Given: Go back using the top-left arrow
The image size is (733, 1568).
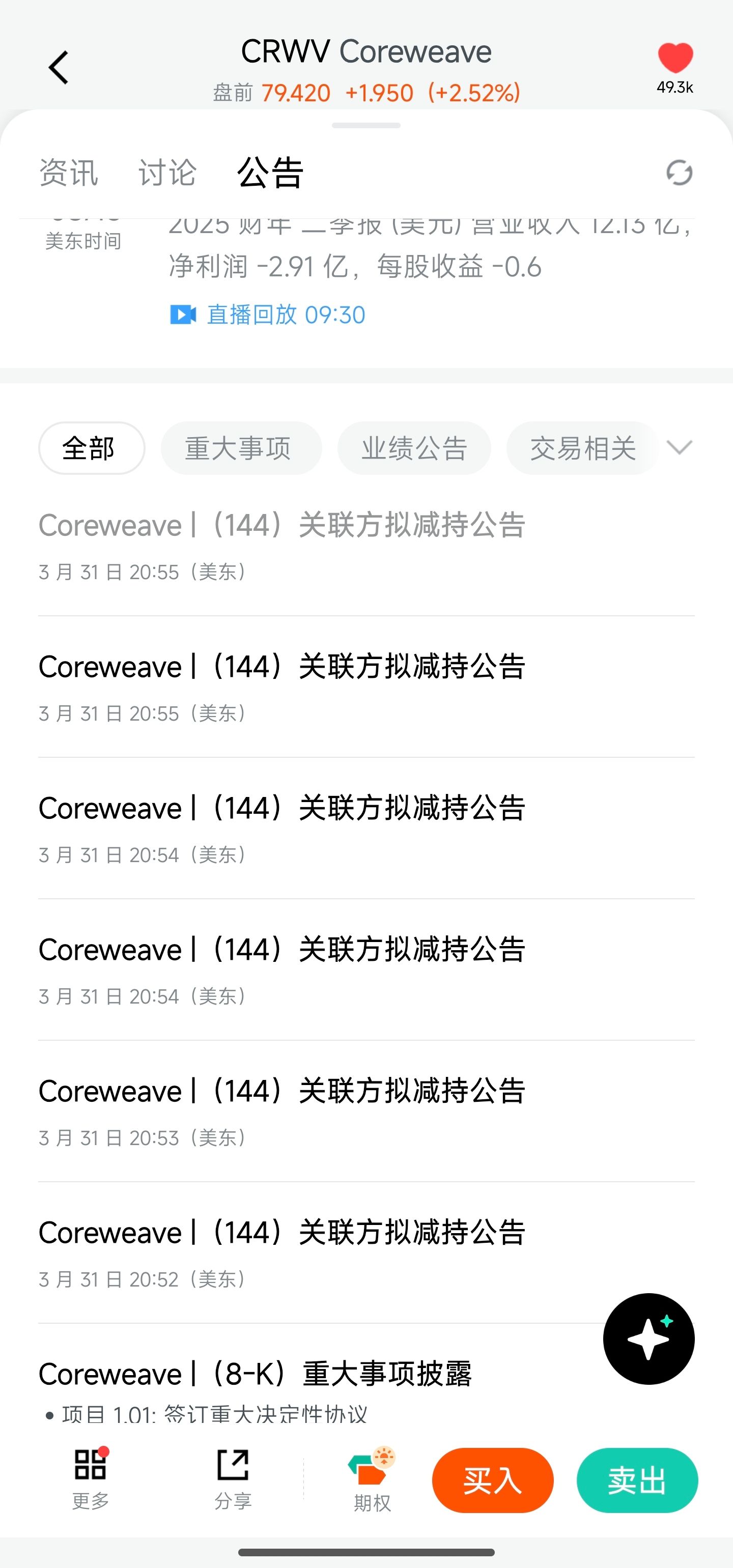Looking at the screenshot, I should click(x=59, y=67).
